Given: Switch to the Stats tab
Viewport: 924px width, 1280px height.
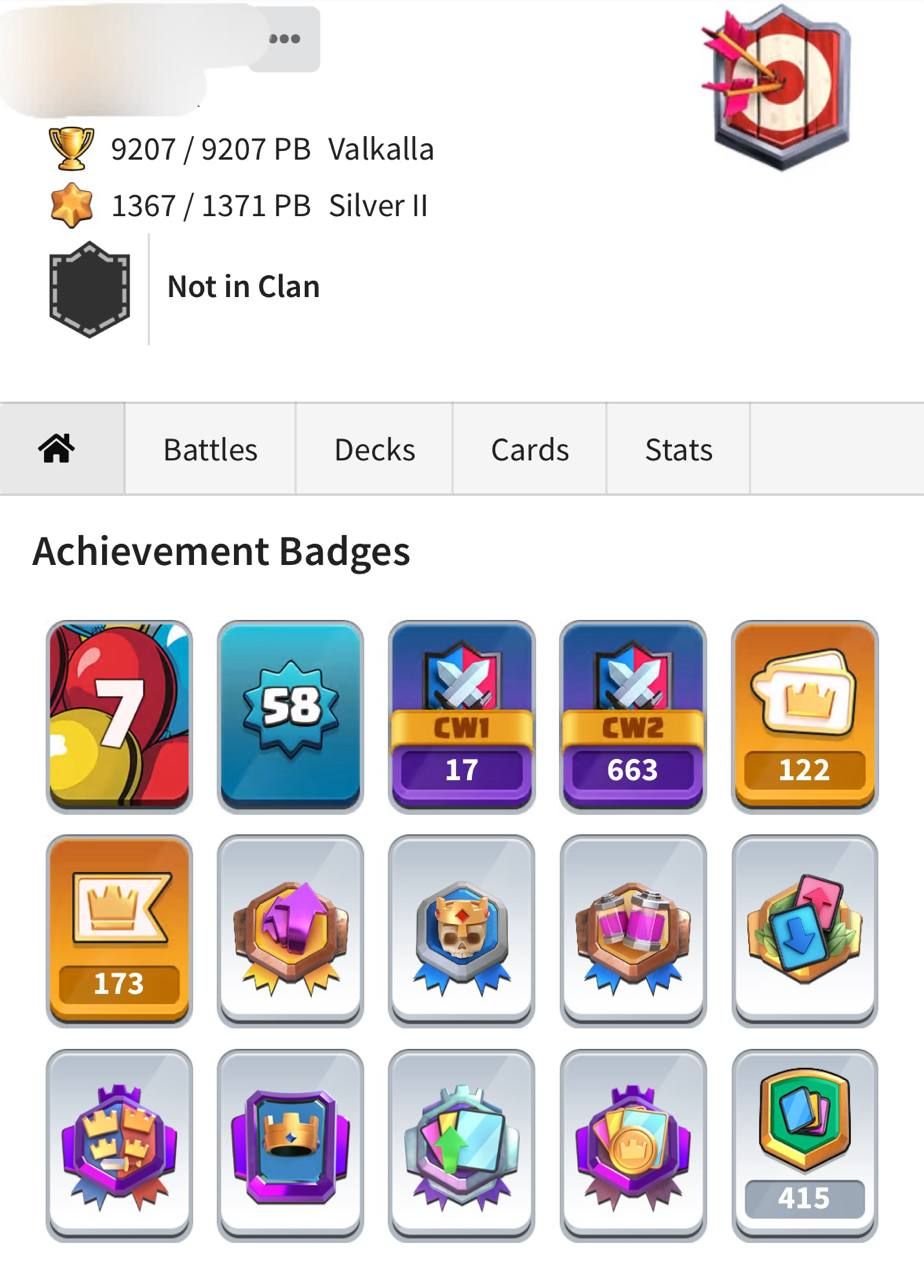Looking at the screenshot, I should click(678, 449).
